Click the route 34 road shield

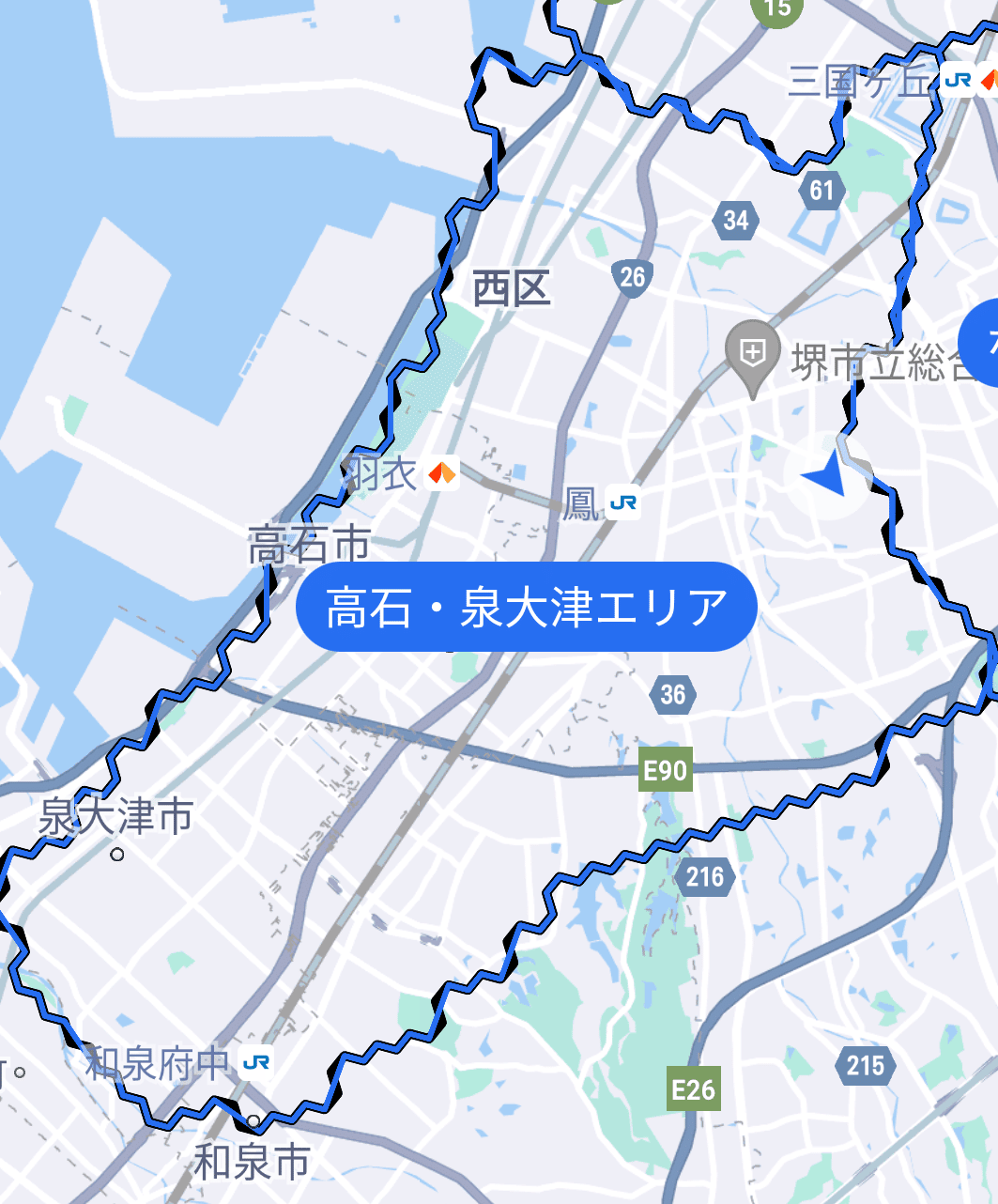click(x=735, y=222)
